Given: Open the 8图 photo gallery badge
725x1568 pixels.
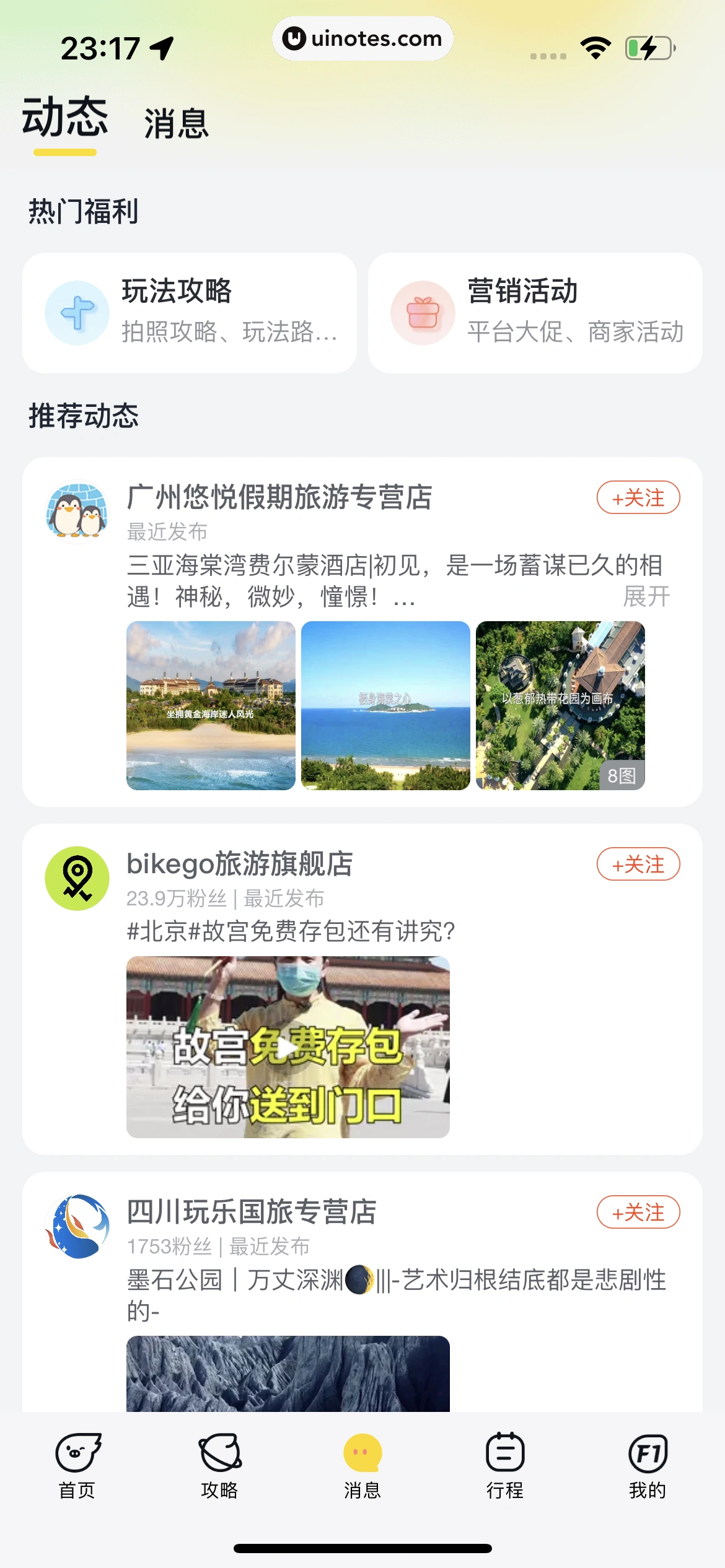Looking at the screenshot, I should pyautogui.click(x=622, y=774).
